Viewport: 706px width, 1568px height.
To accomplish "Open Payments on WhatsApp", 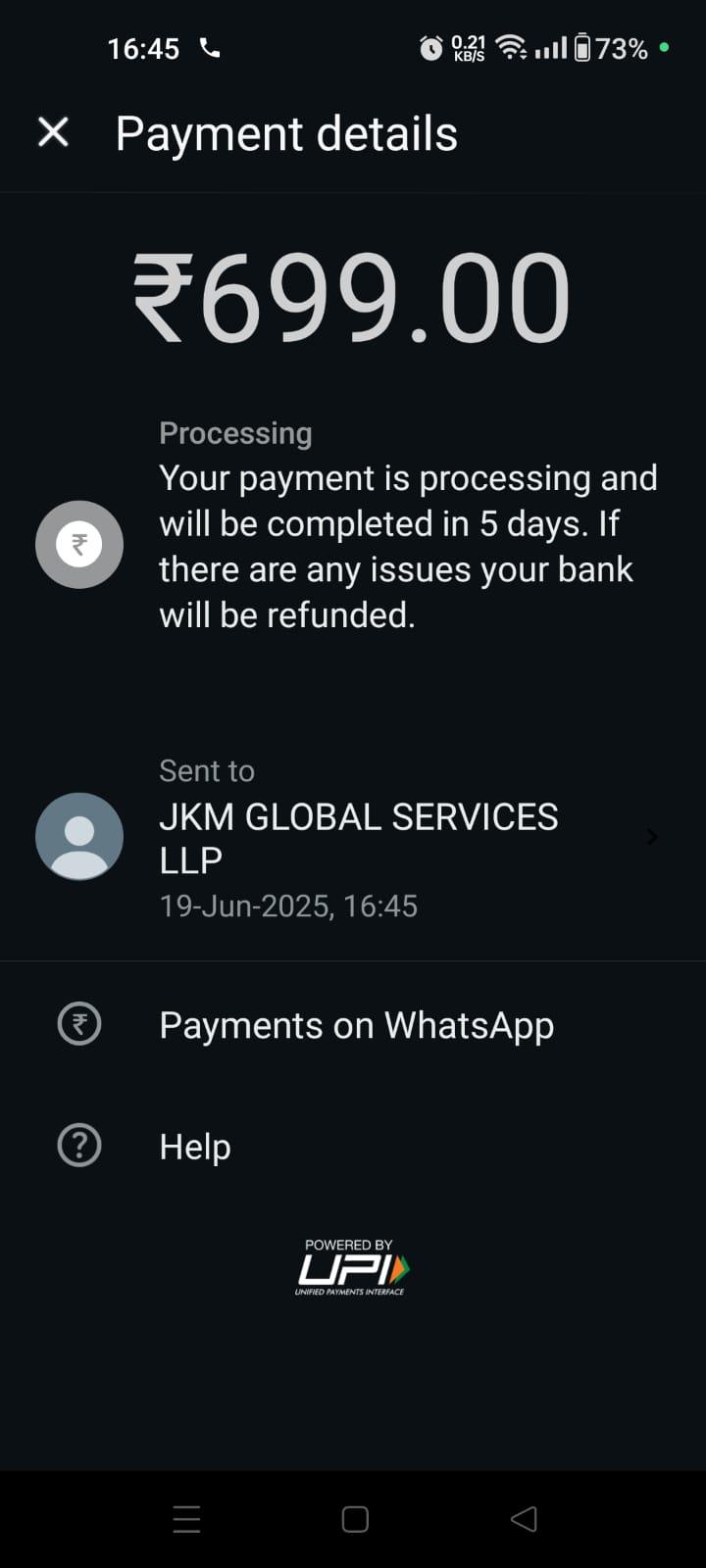I will click(353, 1025).
